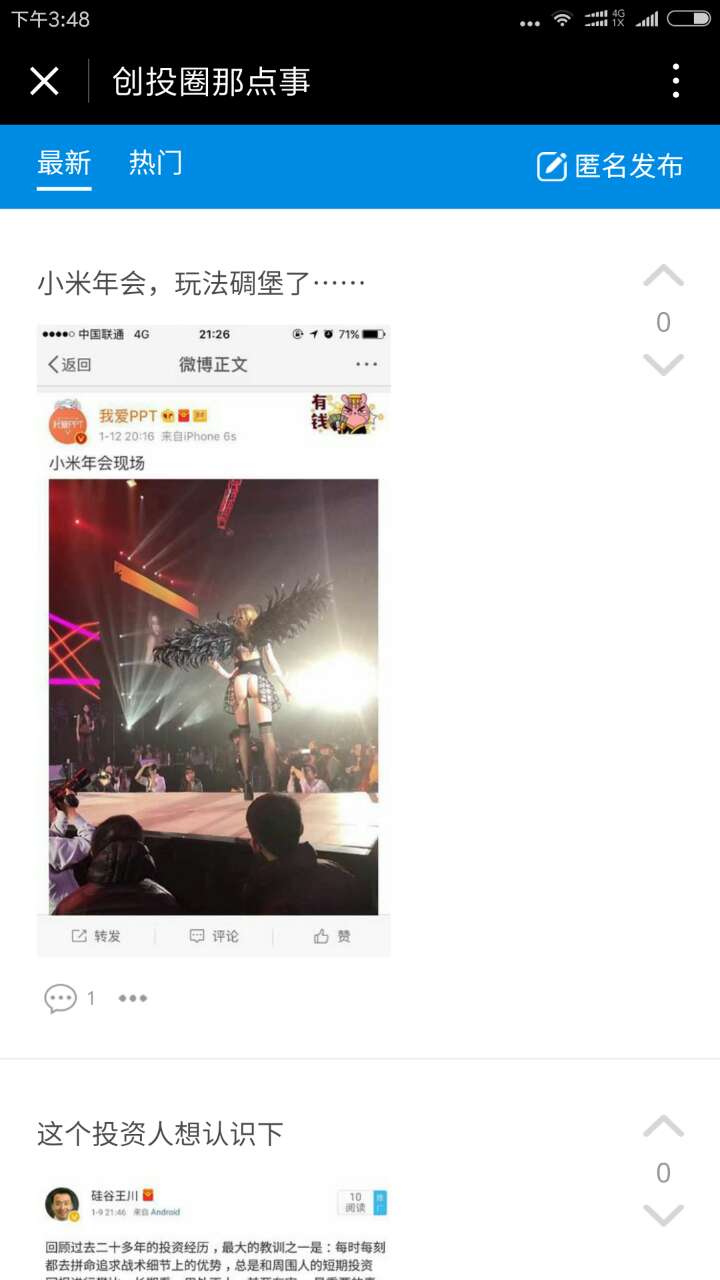The width and height of the screenshot is (720, 1280).
Task: Open the overflow menu in the title bar
Action: point(676,81)
